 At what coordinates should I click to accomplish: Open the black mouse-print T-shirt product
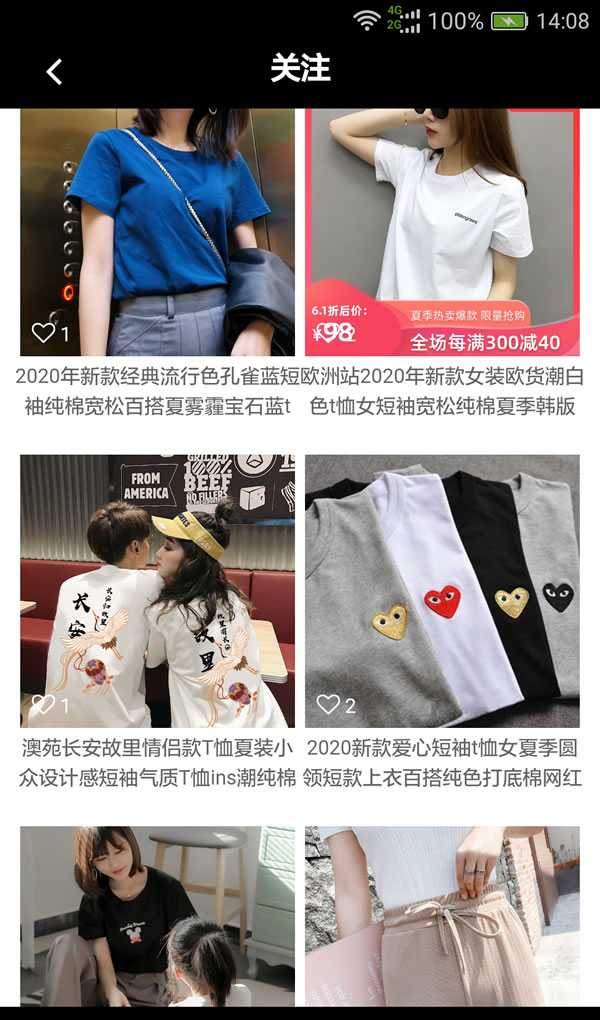157,915
